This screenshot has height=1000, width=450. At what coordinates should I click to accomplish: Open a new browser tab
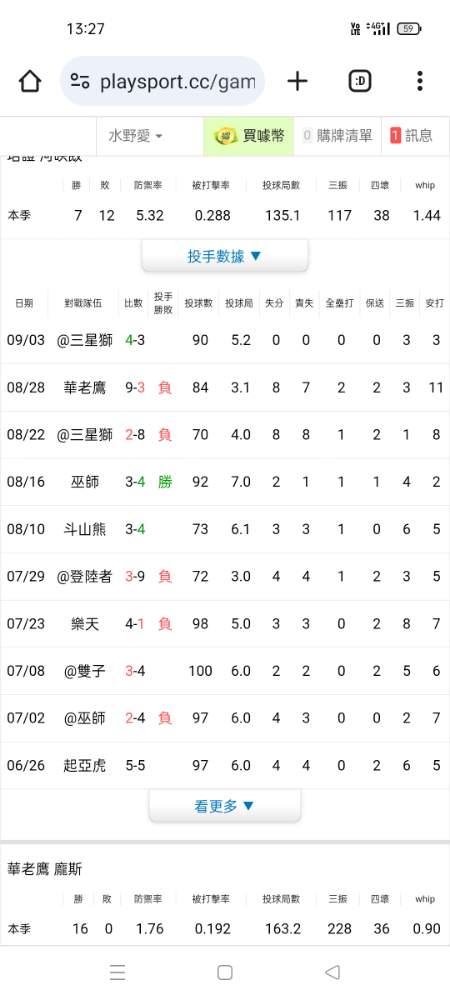tap(297, 81)
